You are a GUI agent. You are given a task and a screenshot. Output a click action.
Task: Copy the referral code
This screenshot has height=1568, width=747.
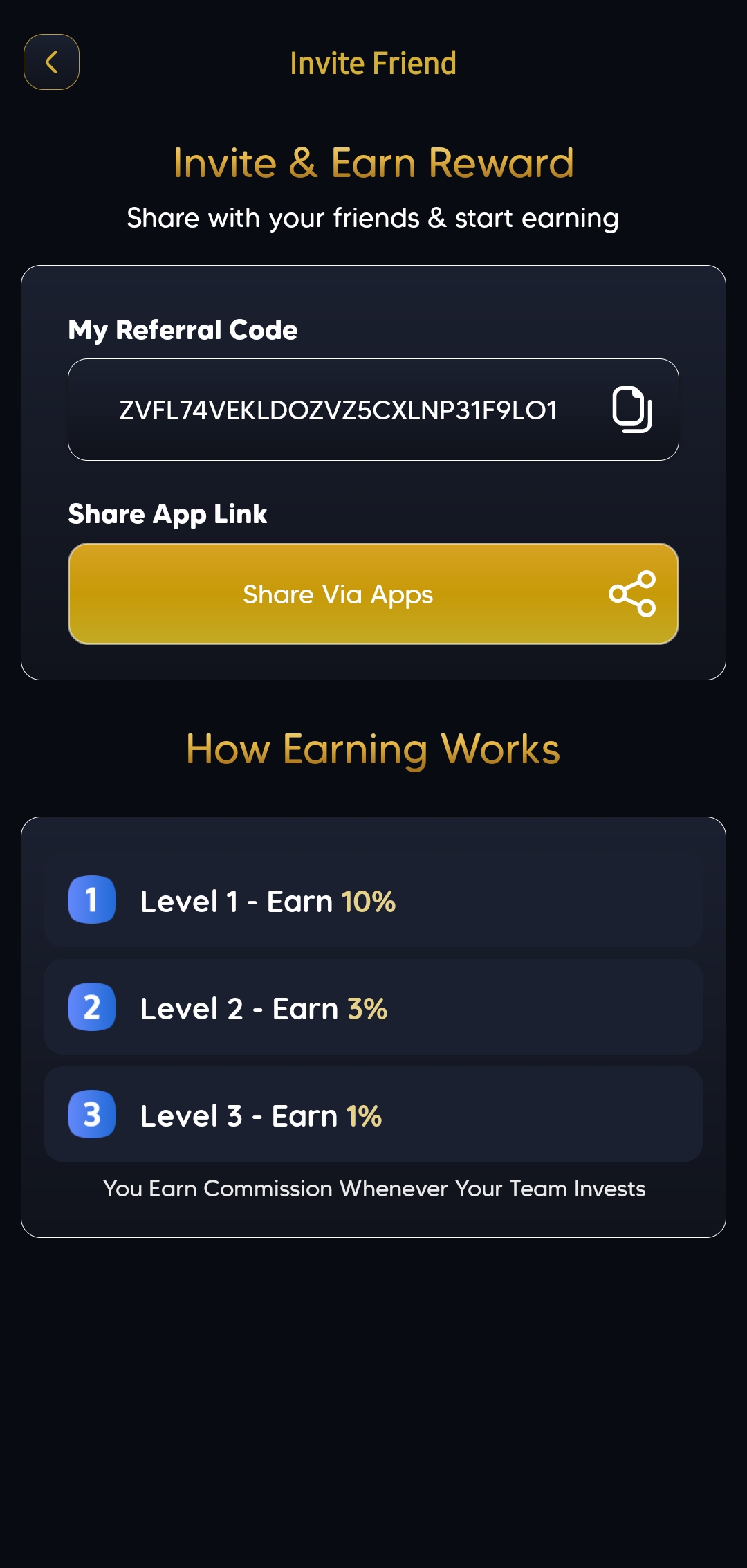pyautogui.click(x=631, y=410)
